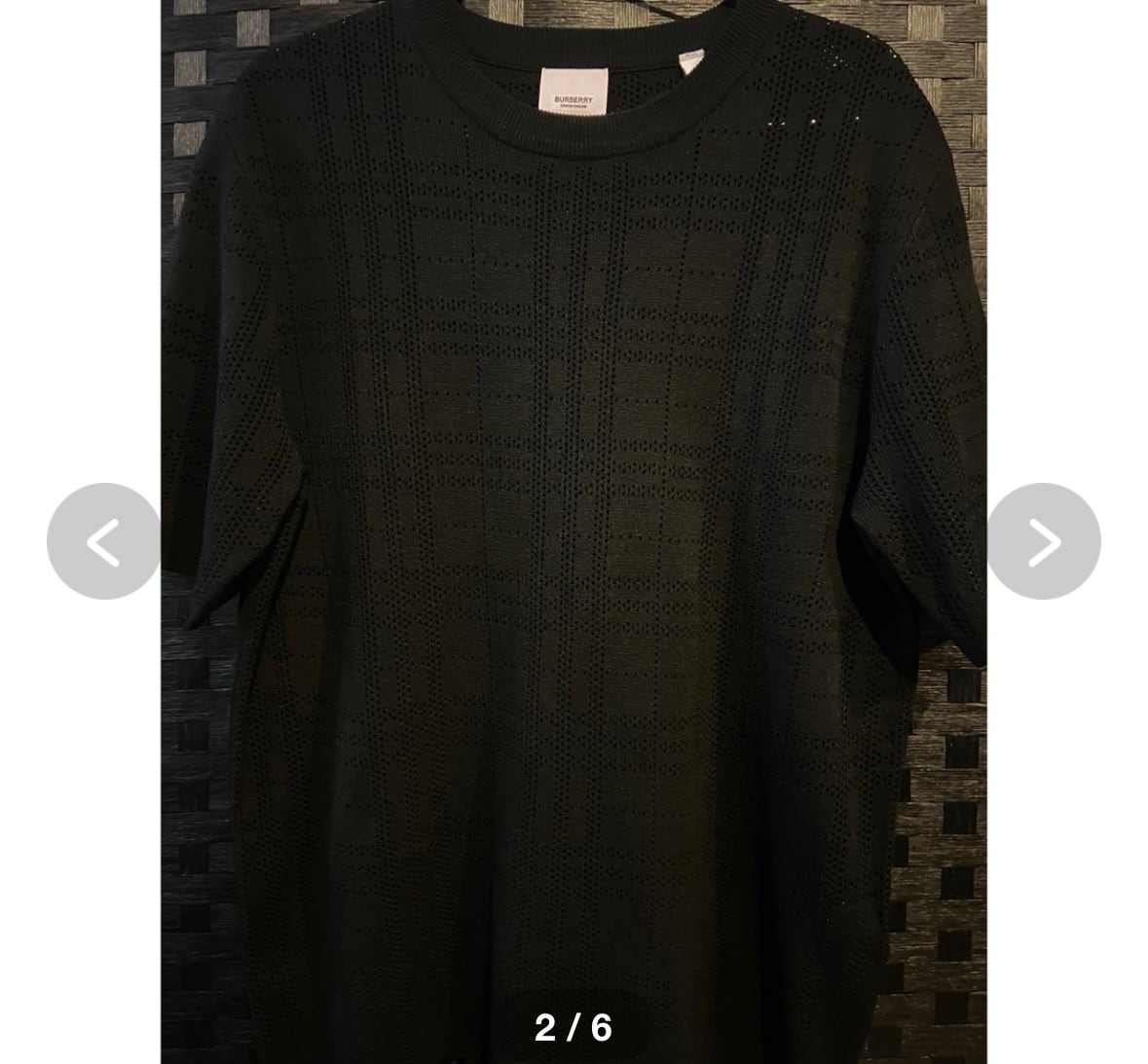Advance to the next photo
The width and height of the screenshot is (1148, 1064).
click(x=1044, y=541)
